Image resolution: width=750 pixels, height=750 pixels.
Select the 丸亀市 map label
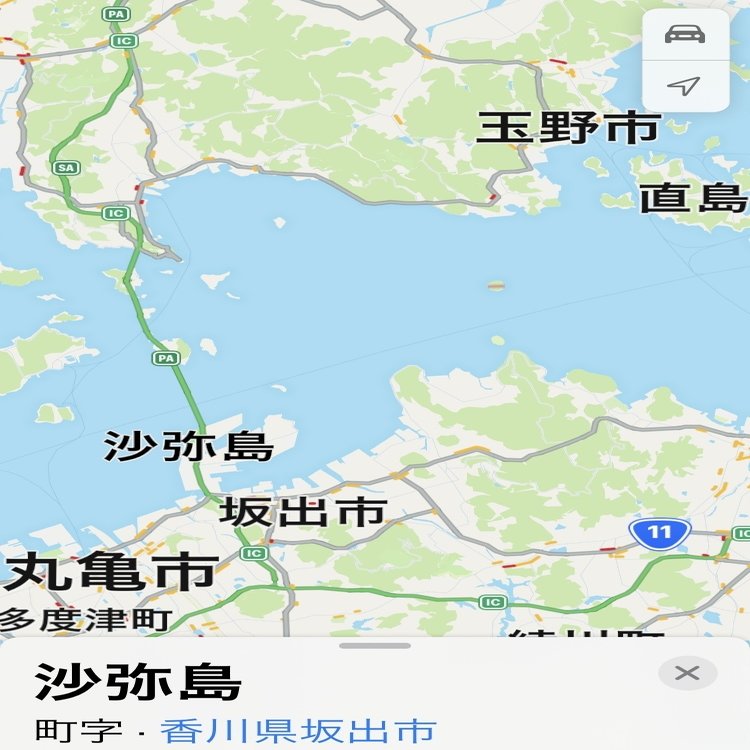(x=112, y=572)
